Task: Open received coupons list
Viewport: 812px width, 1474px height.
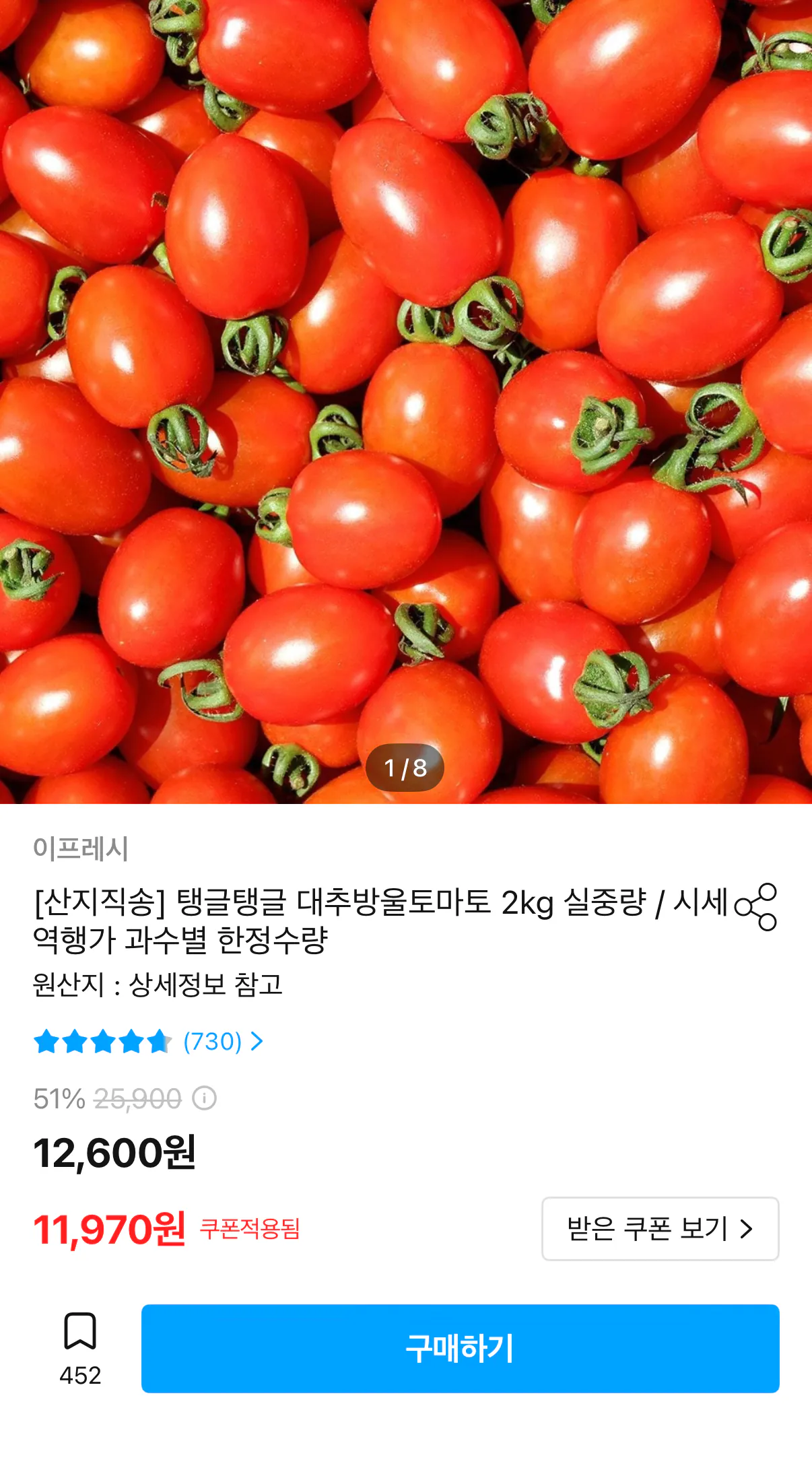Action: point(660,1228)
